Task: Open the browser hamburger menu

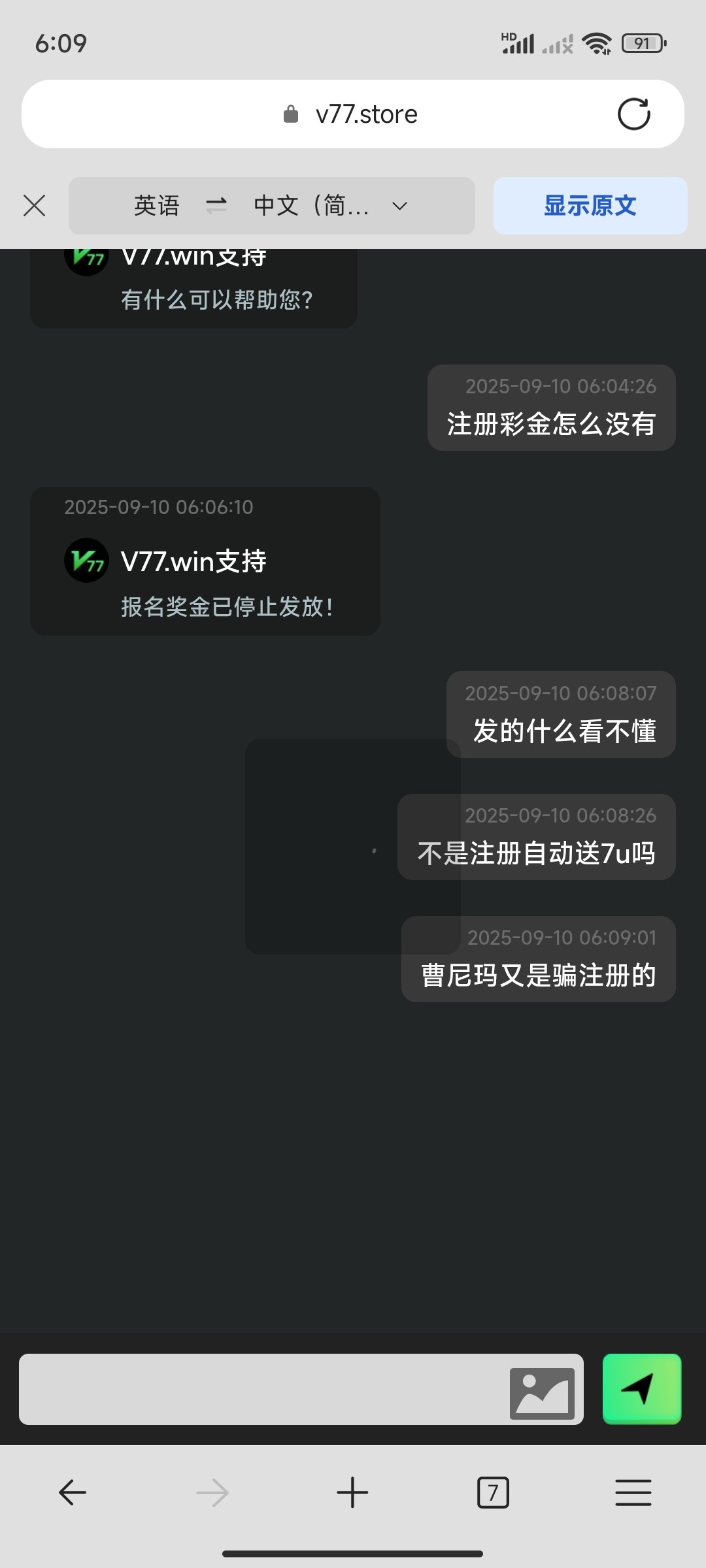Action: [633, 1493]
